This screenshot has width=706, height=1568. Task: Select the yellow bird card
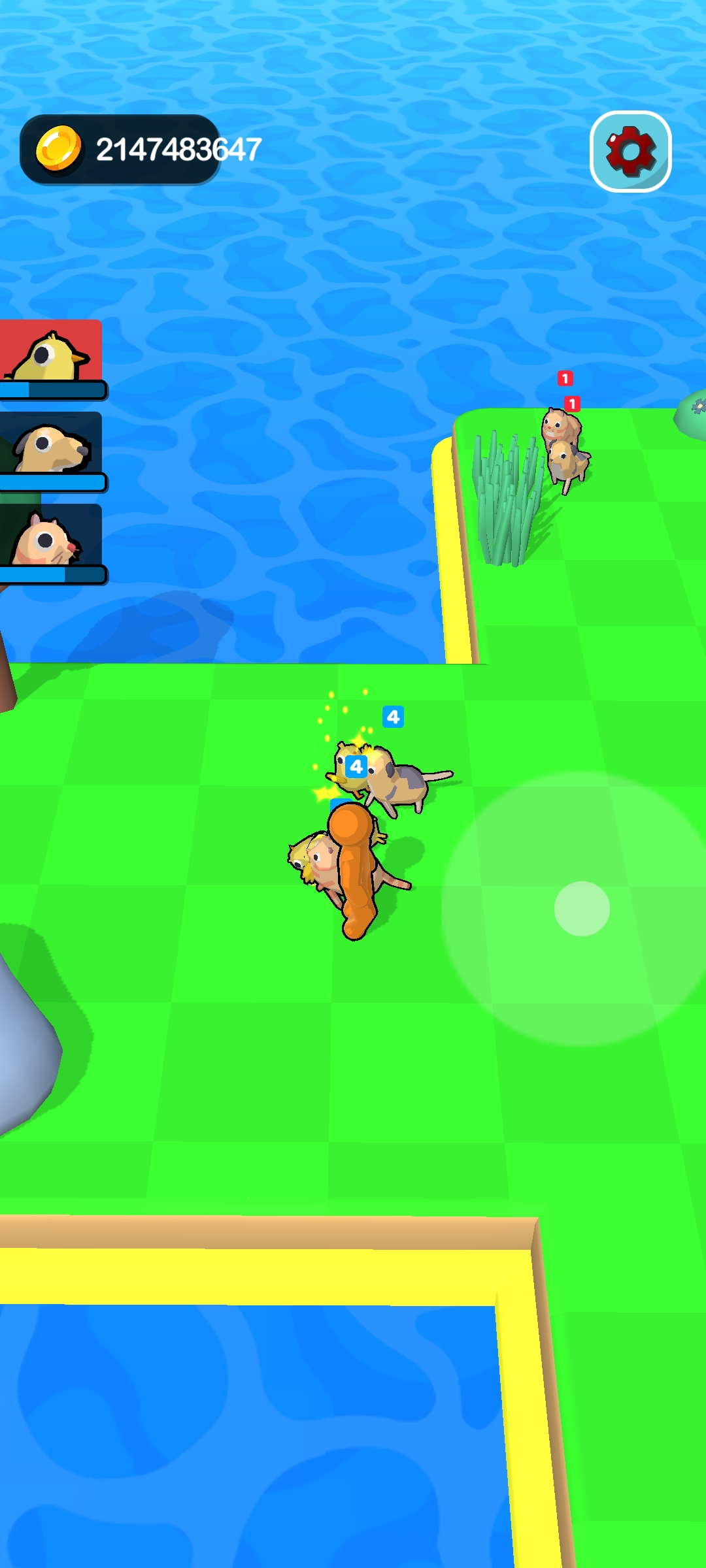(x=51, y=353)
